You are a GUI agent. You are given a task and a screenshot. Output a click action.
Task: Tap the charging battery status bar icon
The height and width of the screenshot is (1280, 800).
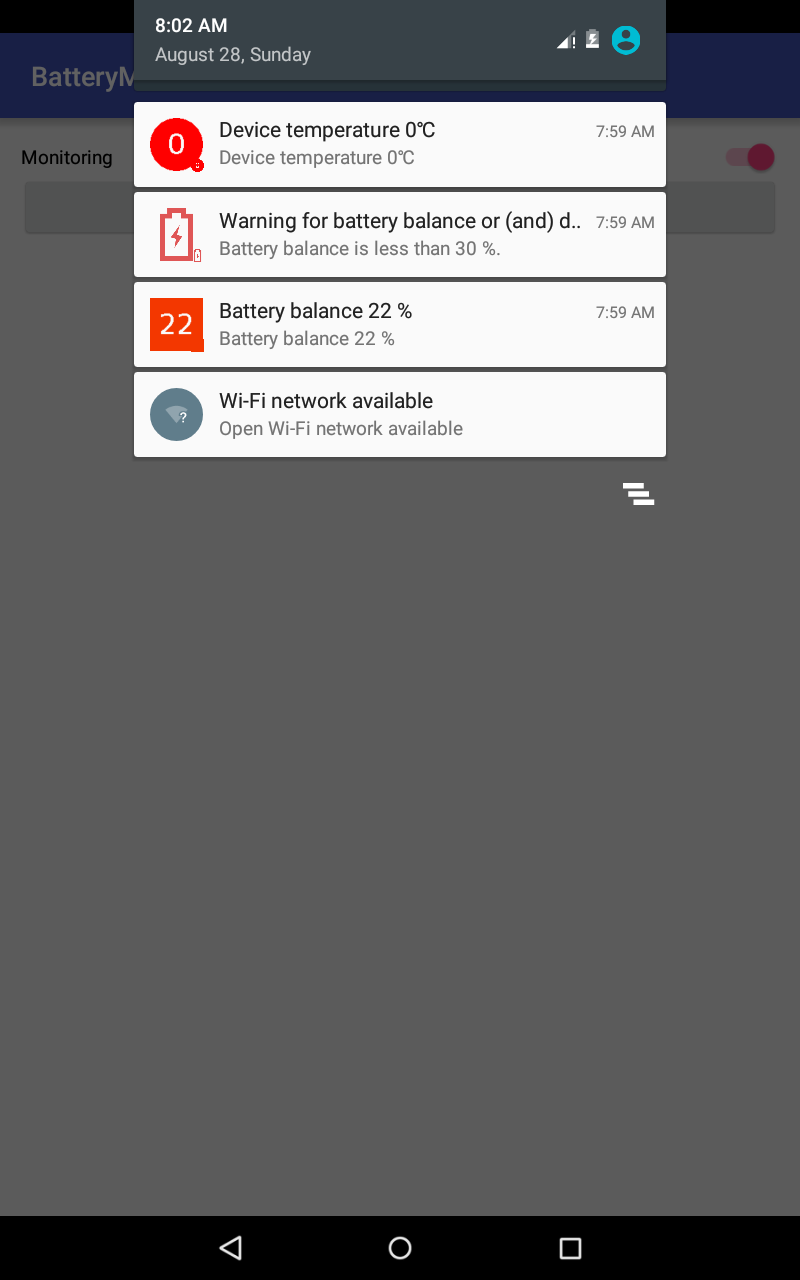click(x=593, y=39)
